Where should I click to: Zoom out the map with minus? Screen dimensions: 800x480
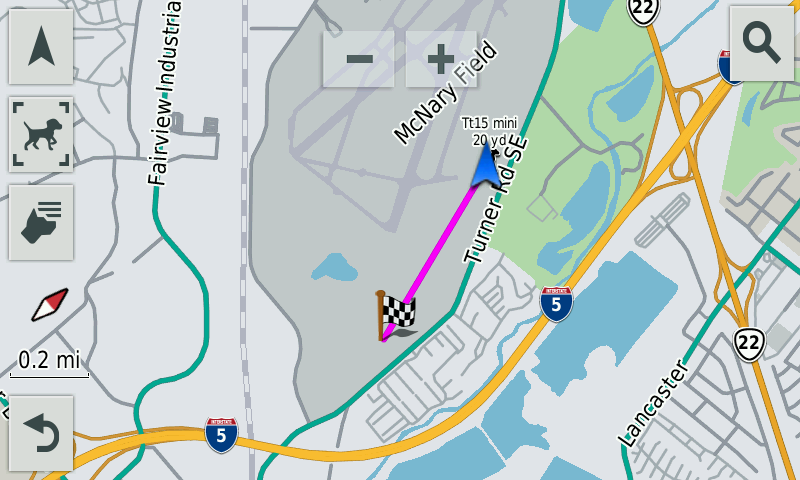[x=359, y=59]
